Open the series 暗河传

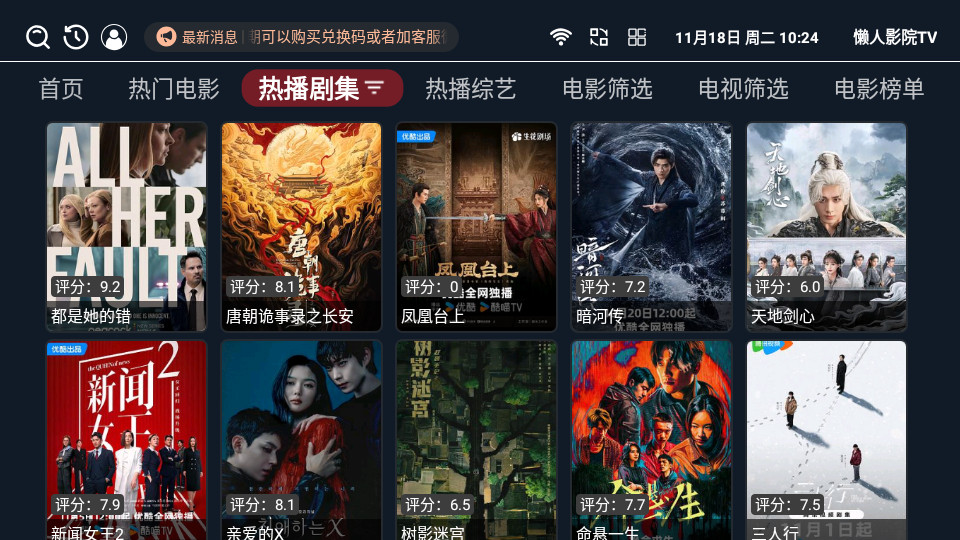(651, 226)
